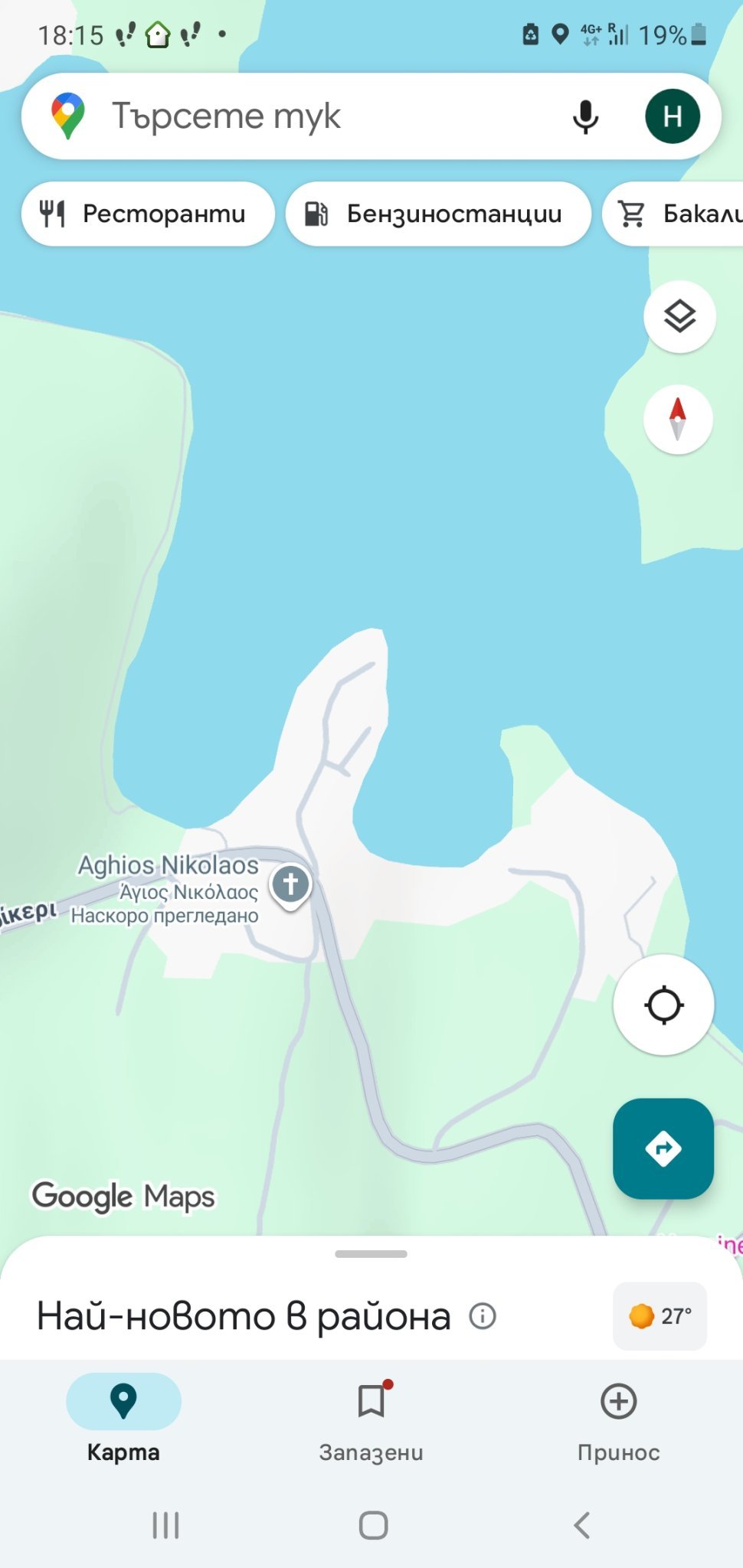Open the map layers selector
This screenshot has height=1568, width=743.
point(679,316)
